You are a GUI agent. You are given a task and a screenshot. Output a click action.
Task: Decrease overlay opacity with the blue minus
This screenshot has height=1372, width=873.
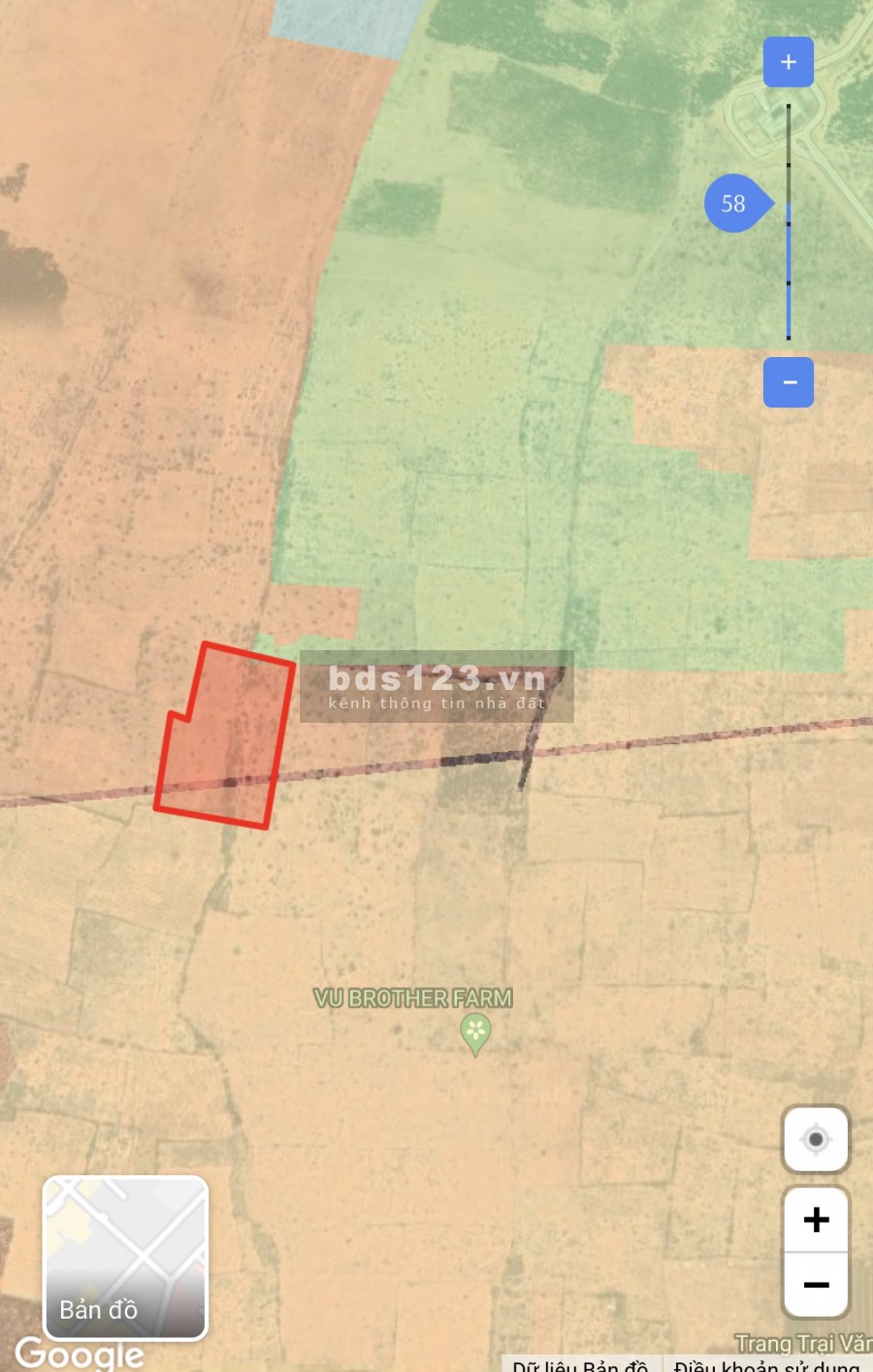pyautogui.click(x=788, y=382)
